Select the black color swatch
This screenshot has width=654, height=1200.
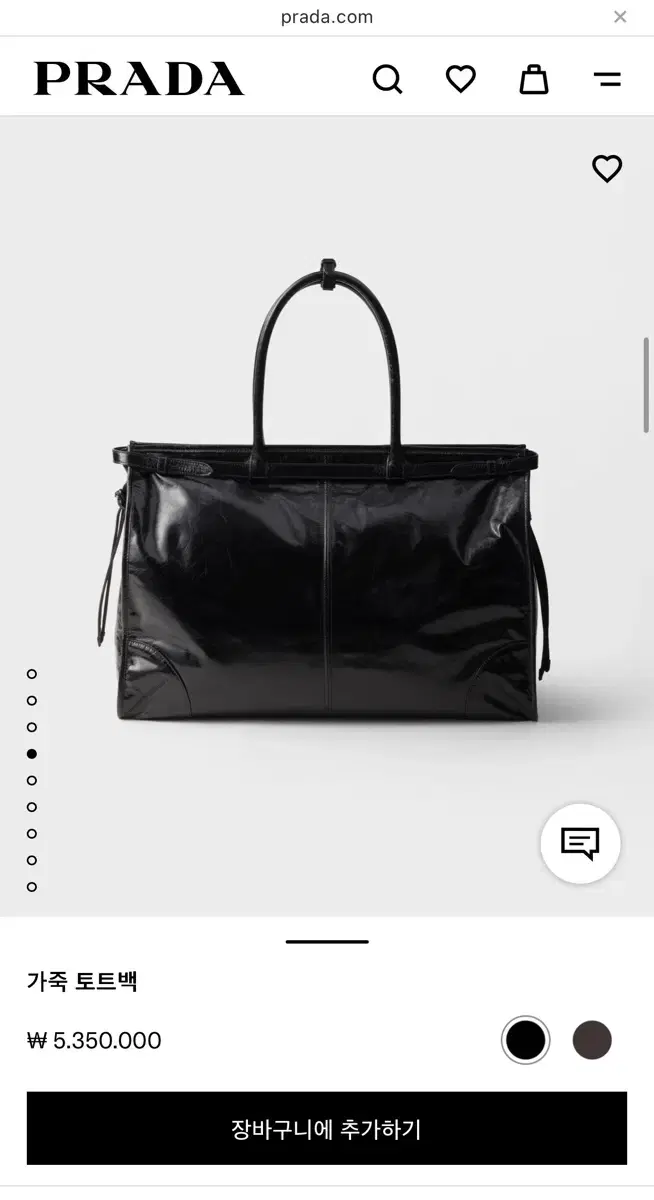pos(526,1040)
